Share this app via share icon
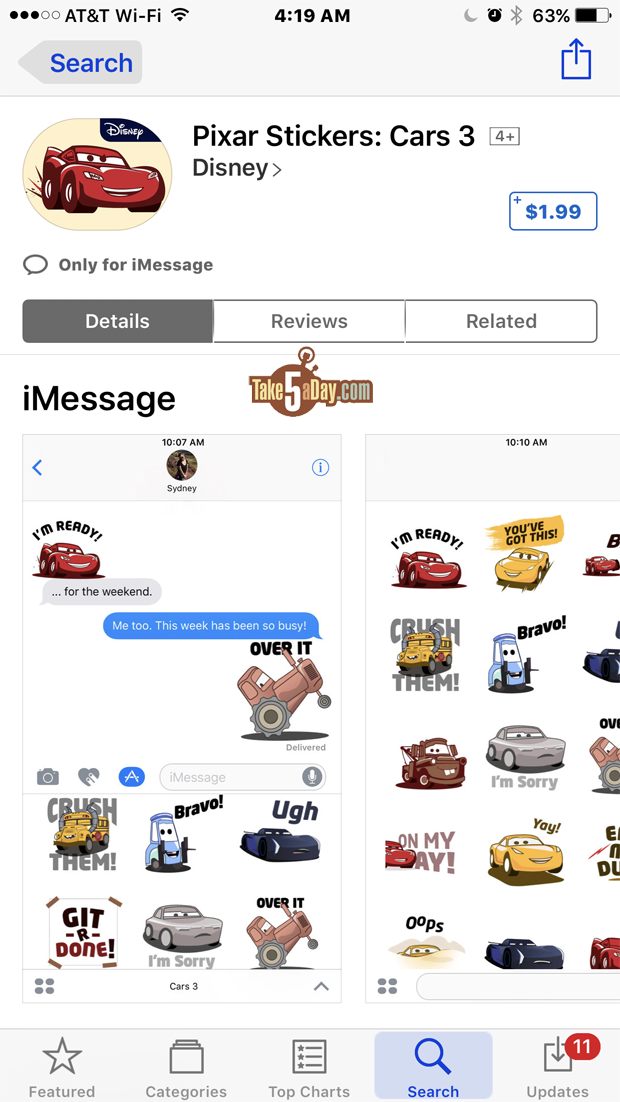This screenshot has height=1102, width=620. [x=576, y=60]
